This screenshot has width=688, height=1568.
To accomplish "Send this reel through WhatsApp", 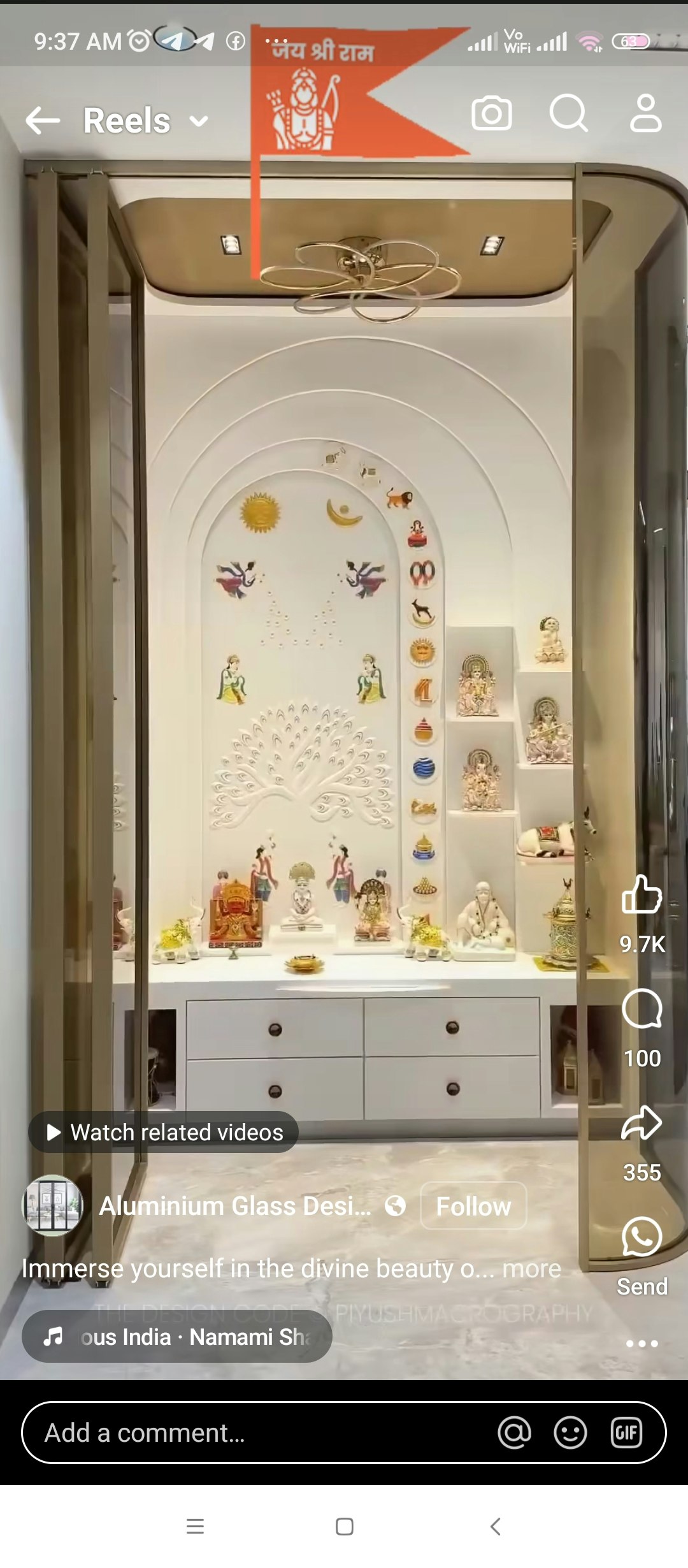I will click(x=641, y=1237).
